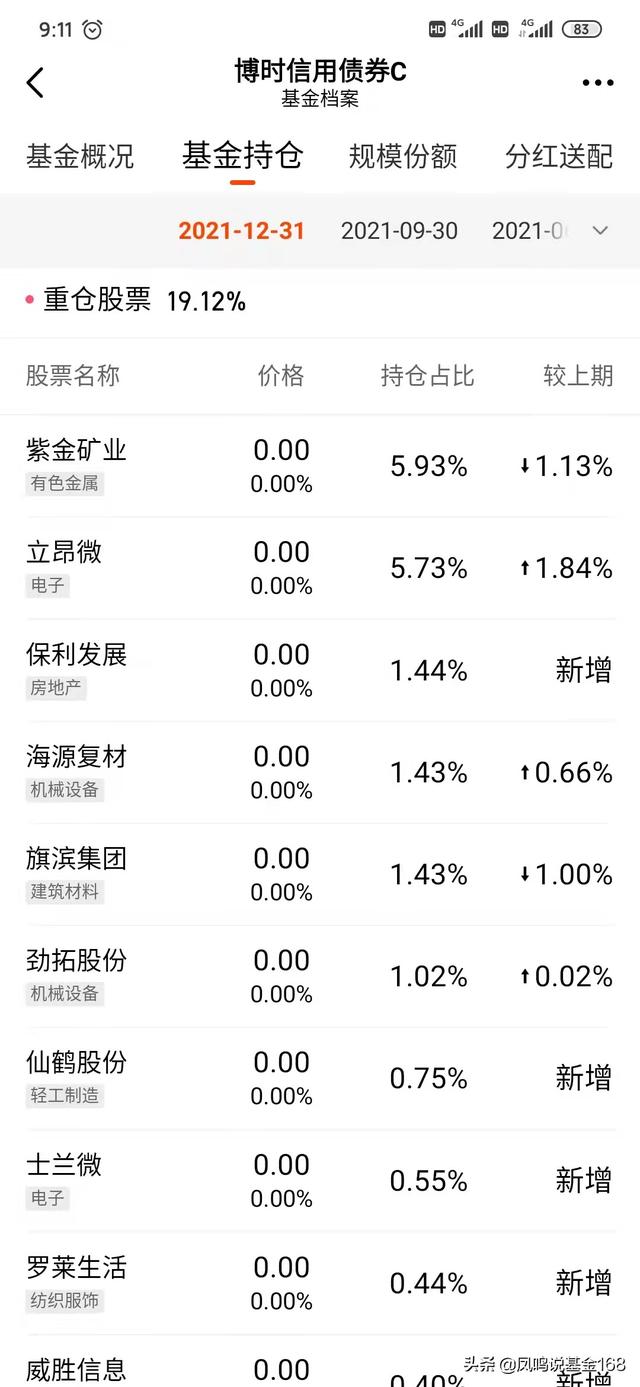Open the 紫金矿业 stock row

pyautogui.click(x=320, y=467)
